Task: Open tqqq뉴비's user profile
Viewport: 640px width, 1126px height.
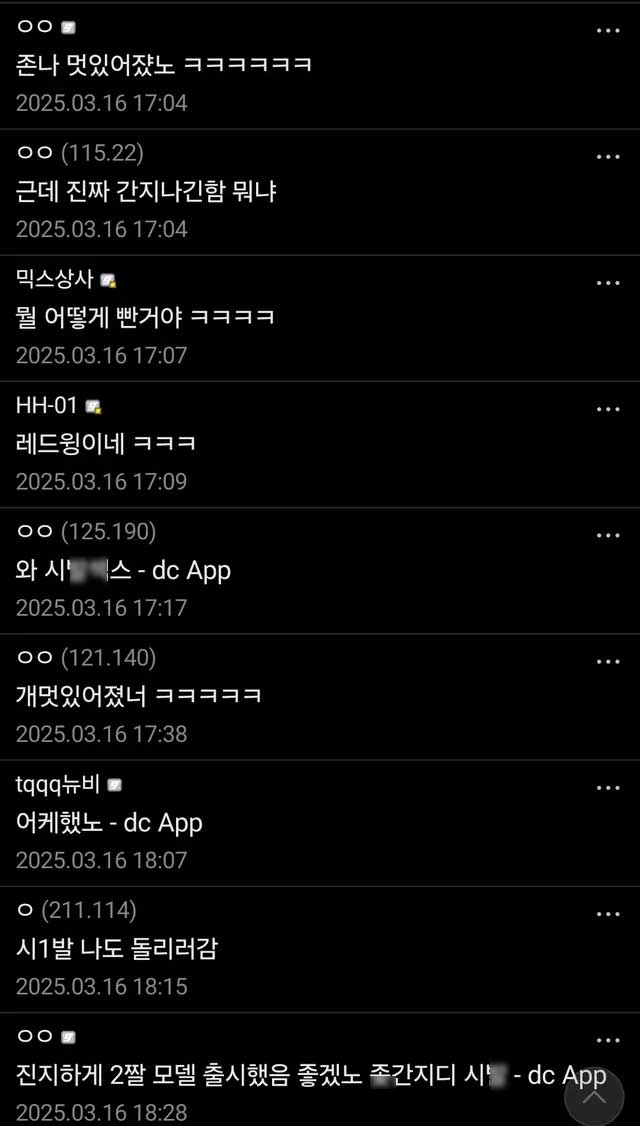Action: tap(58, 784)
